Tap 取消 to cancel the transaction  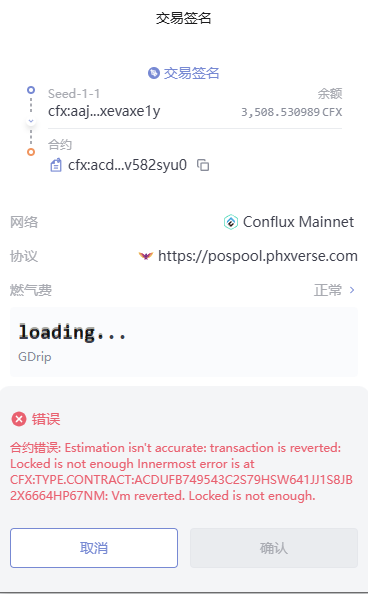[94, 548]
